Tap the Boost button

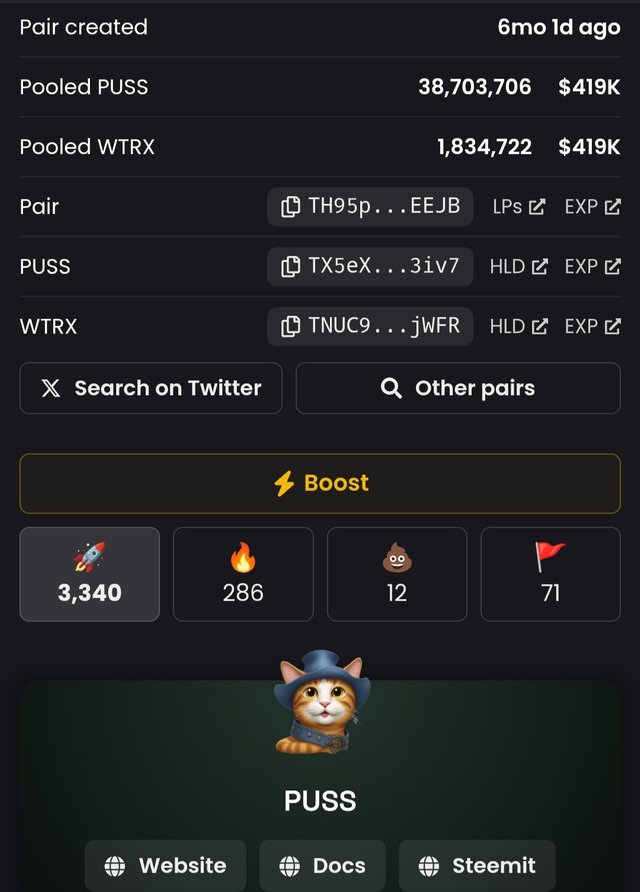320,483
